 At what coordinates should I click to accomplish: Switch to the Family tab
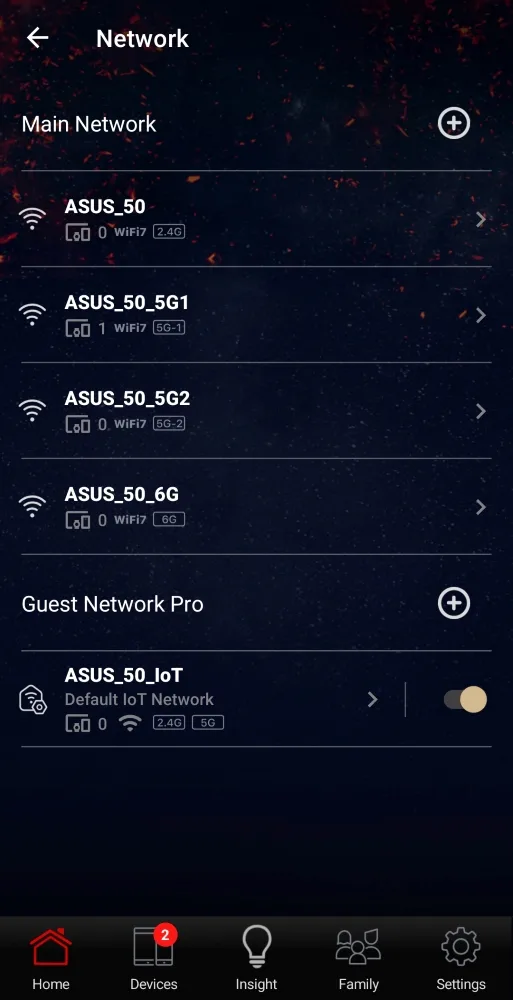click(x=359, y=959)
